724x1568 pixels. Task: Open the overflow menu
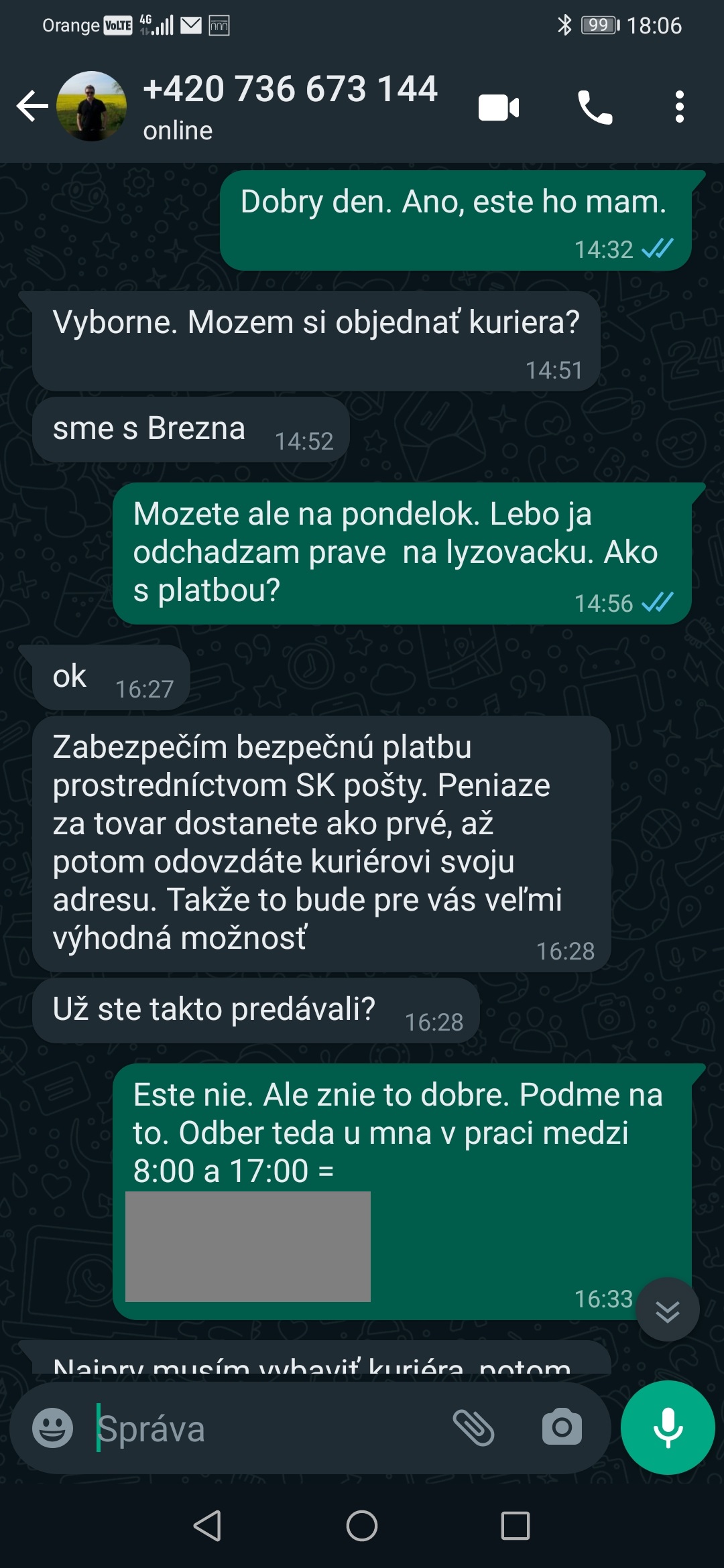tap(679, 107)
